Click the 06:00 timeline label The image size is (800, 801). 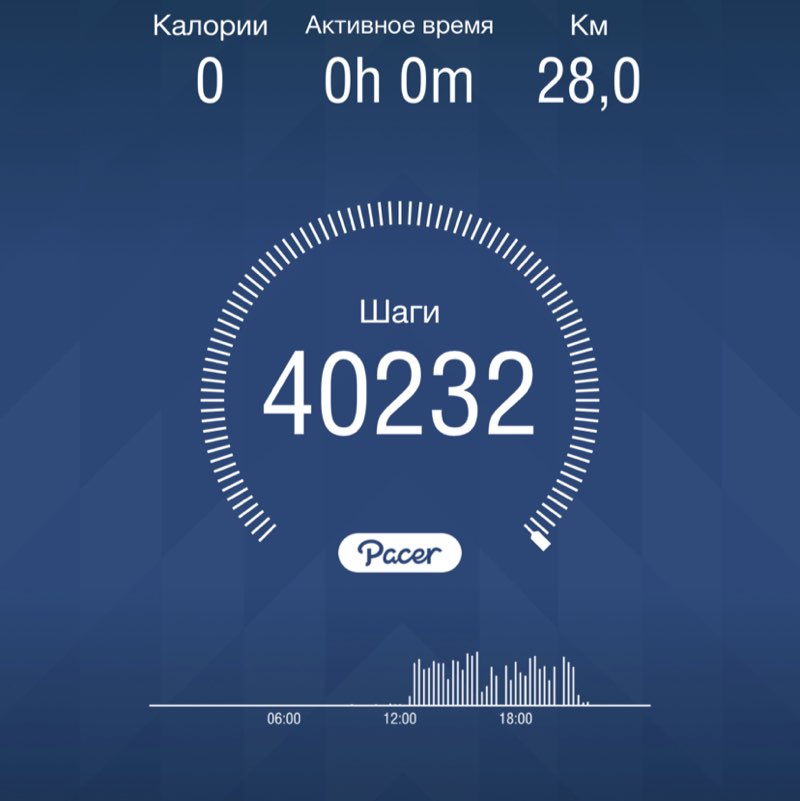pos(284,716)
